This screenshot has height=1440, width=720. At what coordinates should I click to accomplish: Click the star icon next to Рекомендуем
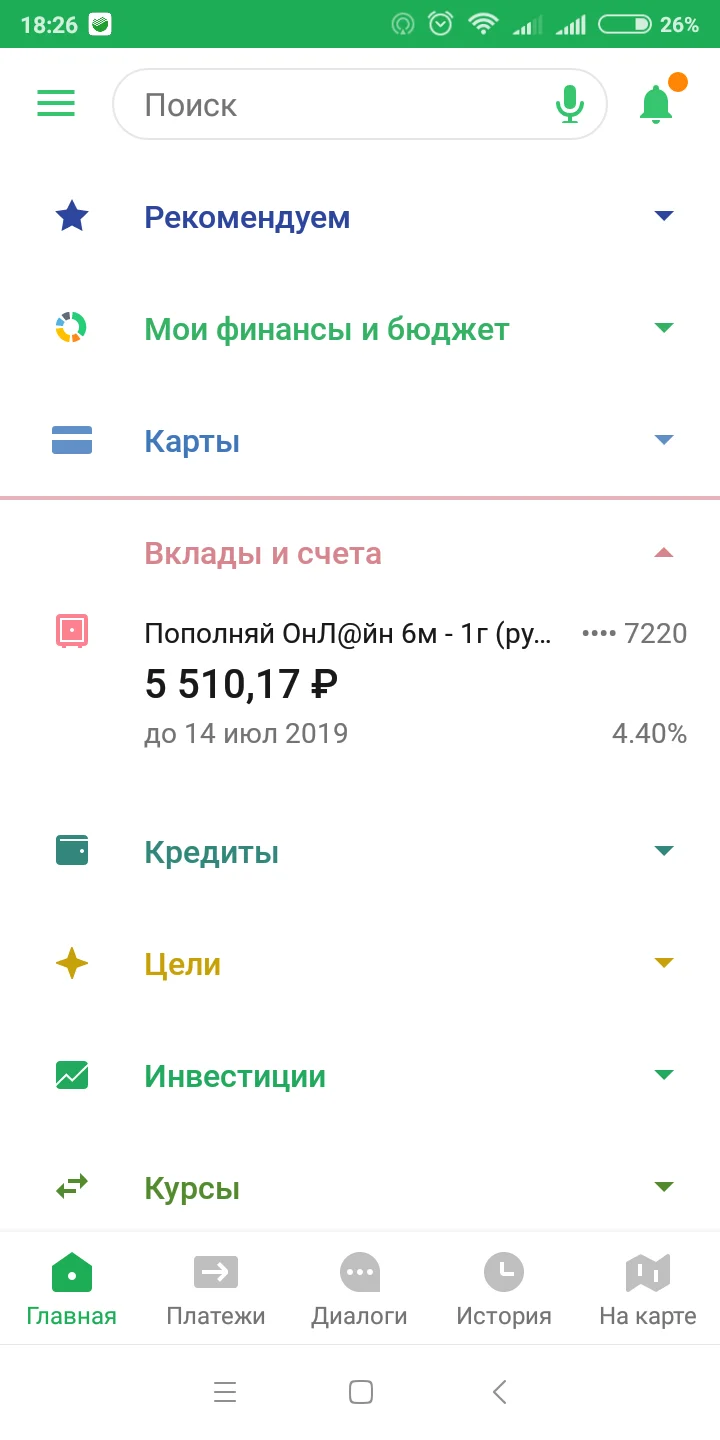click(71, 216)
